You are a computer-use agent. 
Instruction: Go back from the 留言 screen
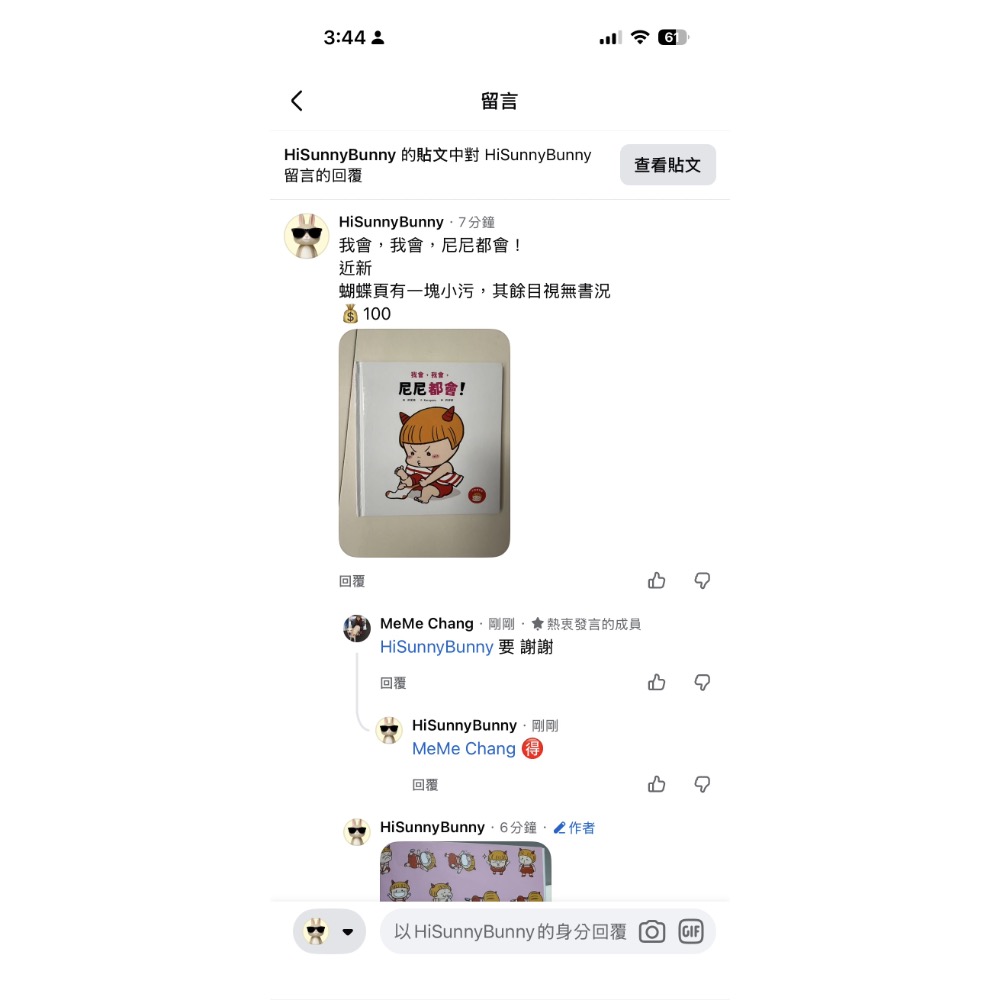tap(297, 101)
